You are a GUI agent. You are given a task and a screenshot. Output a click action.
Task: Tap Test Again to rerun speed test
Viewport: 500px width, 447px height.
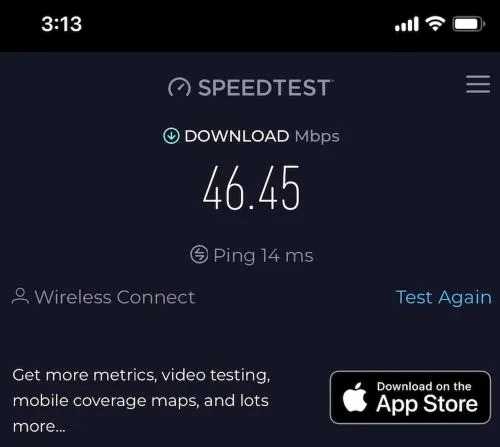444,297
